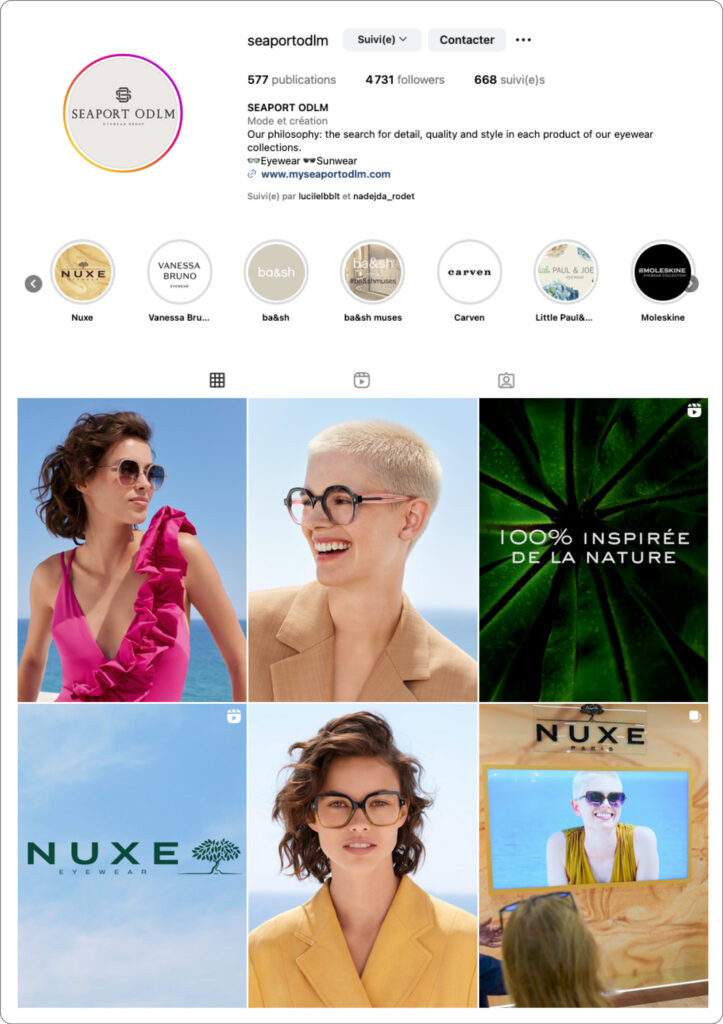723x1024 pixels.
Task: Select the posts grid tab
Action: (217, 380)
